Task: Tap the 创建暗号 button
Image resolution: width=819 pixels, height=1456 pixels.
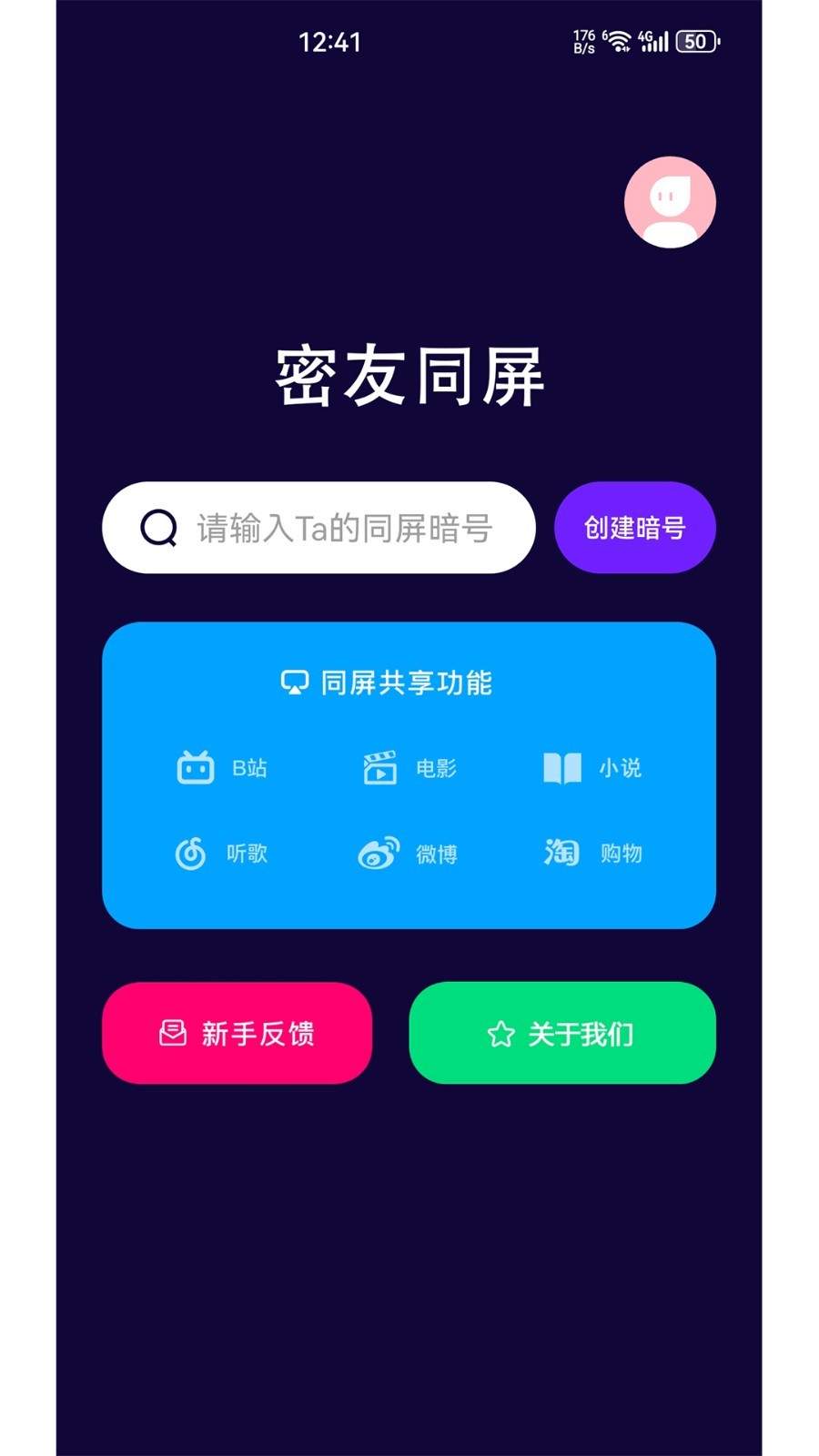Action: [634, 528]
